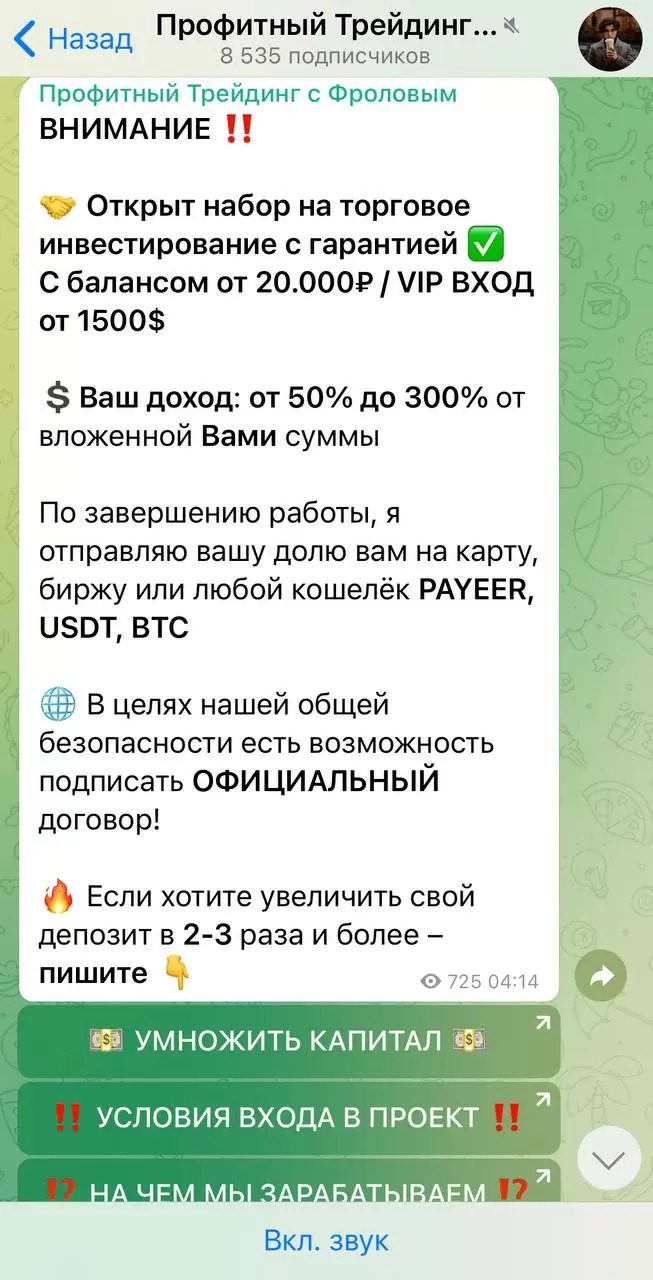Open УСЛОВИЯ ВХОДА В ПРОЕКТ link button
The height and width of the screenshot is (1280, 653).
(x=288, y=1116)
